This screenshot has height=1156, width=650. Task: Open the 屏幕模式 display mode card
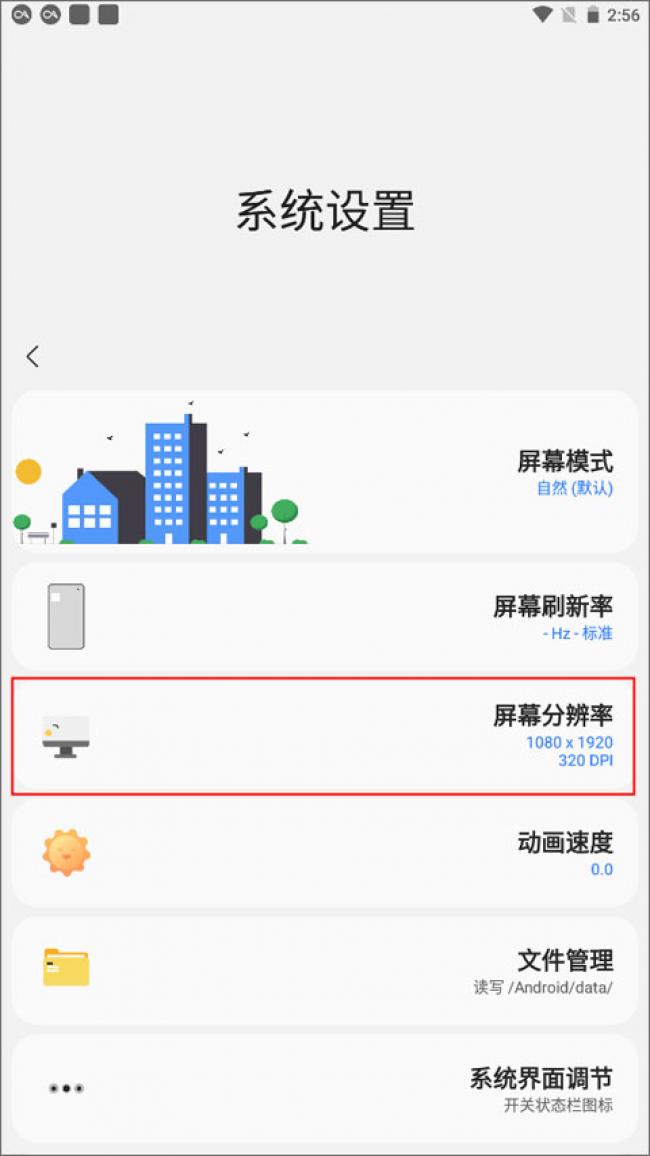325,471
